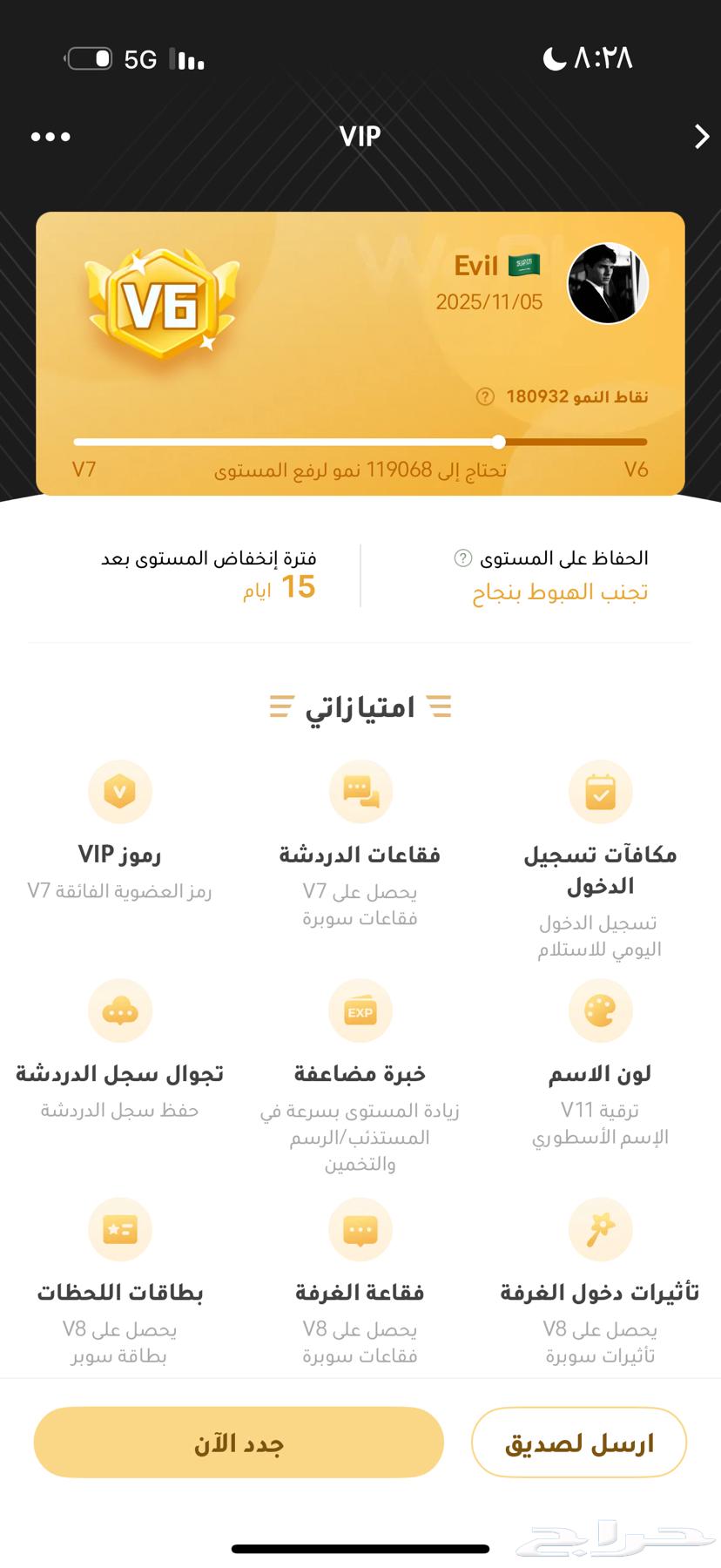Click send to a friend (ارسل لصديق)

(578, 1443)
